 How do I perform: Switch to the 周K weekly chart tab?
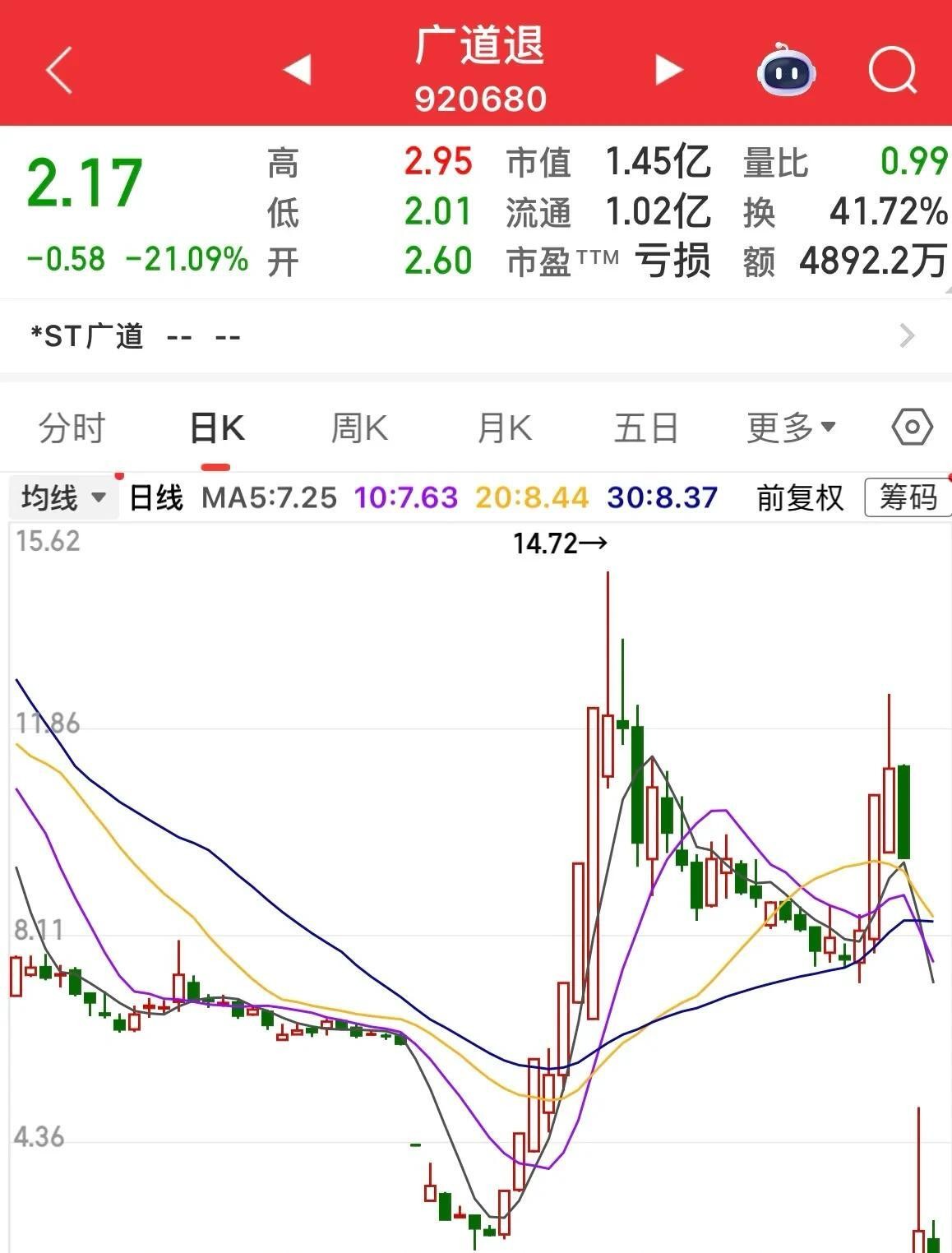click(358, 427)
